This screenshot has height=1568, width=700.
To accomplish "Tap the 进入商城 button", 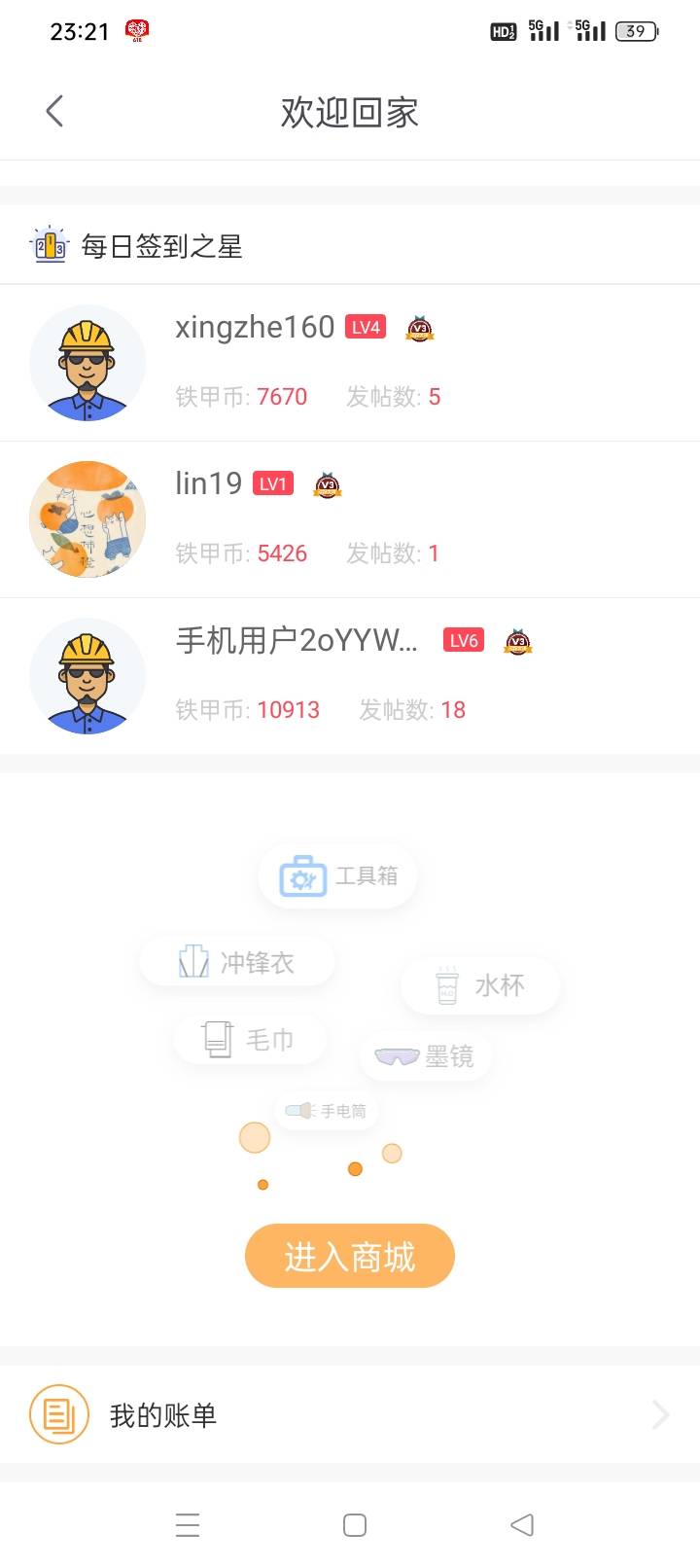I will click(x=350, y=1256).
